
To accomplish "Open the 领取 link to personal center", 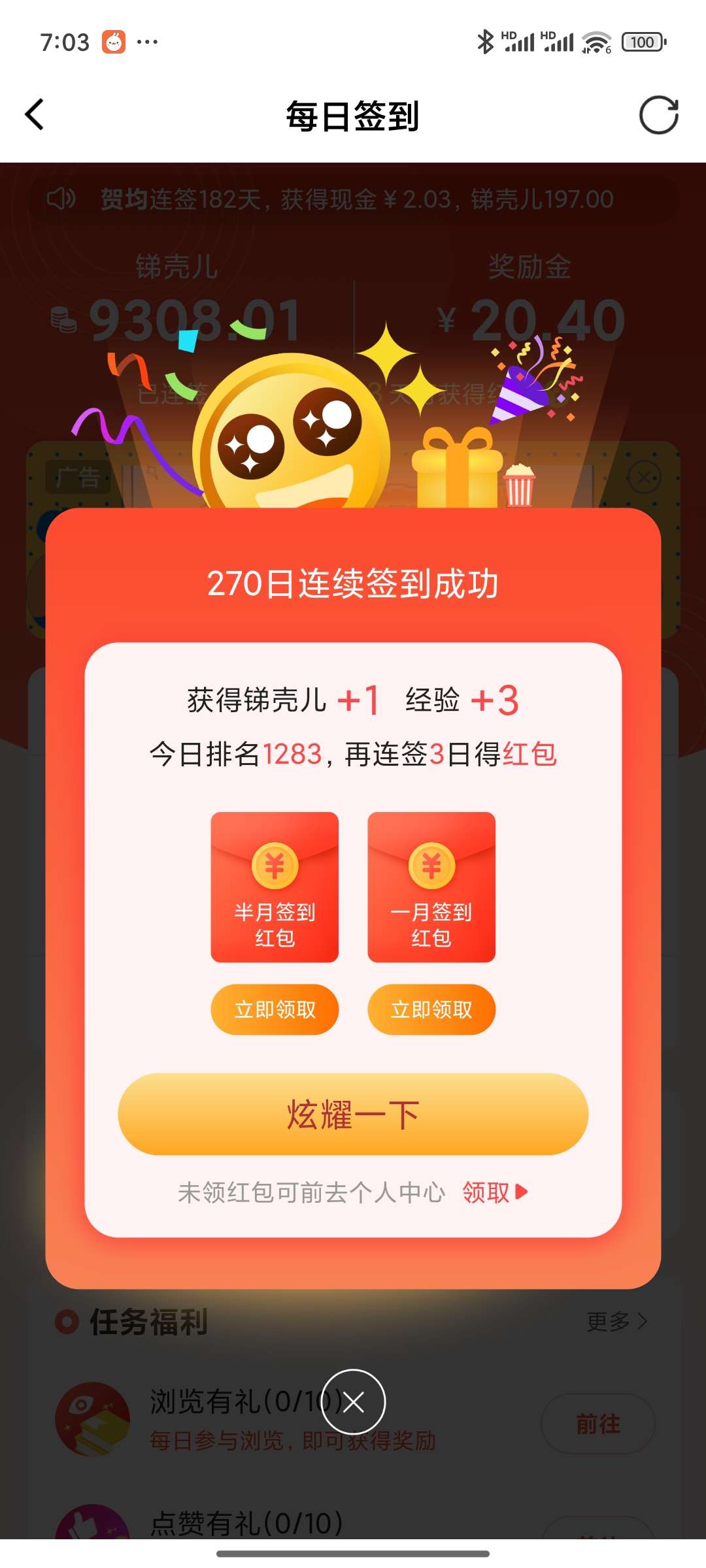I will [494, 1193].
